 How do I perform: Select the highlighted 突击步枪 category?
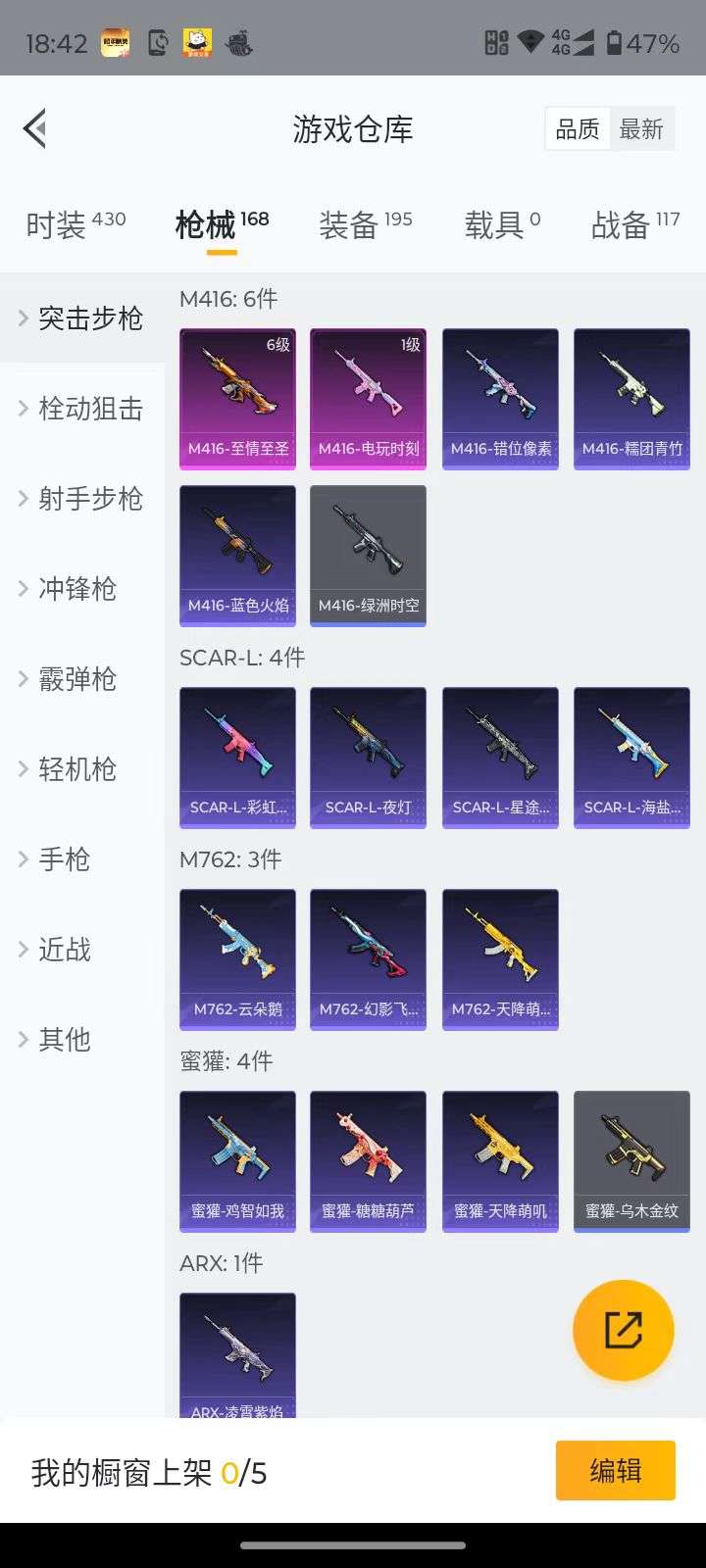(x=86, y=318)
